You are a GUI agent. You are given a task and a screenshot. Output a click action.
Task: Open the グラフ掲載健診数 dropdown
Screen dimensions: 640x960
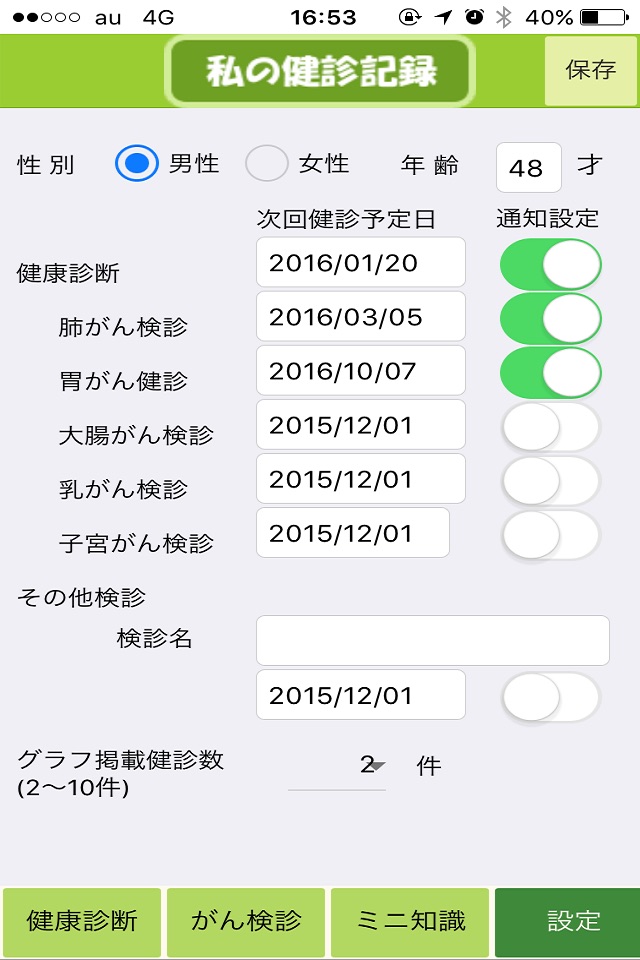[x=337, y=767]
